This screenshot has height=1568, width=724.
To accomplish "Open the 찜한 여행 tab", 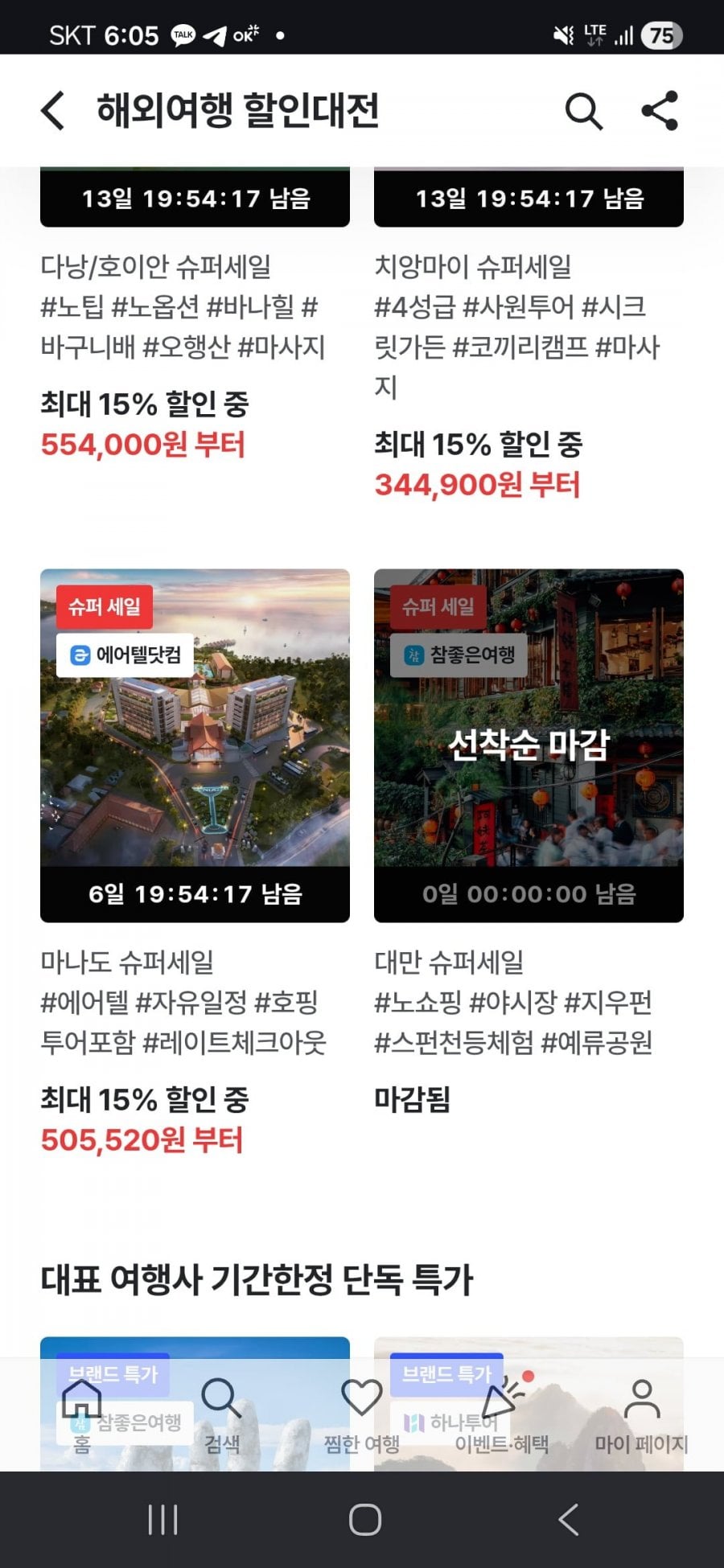I will click(x=362, y=1416).
